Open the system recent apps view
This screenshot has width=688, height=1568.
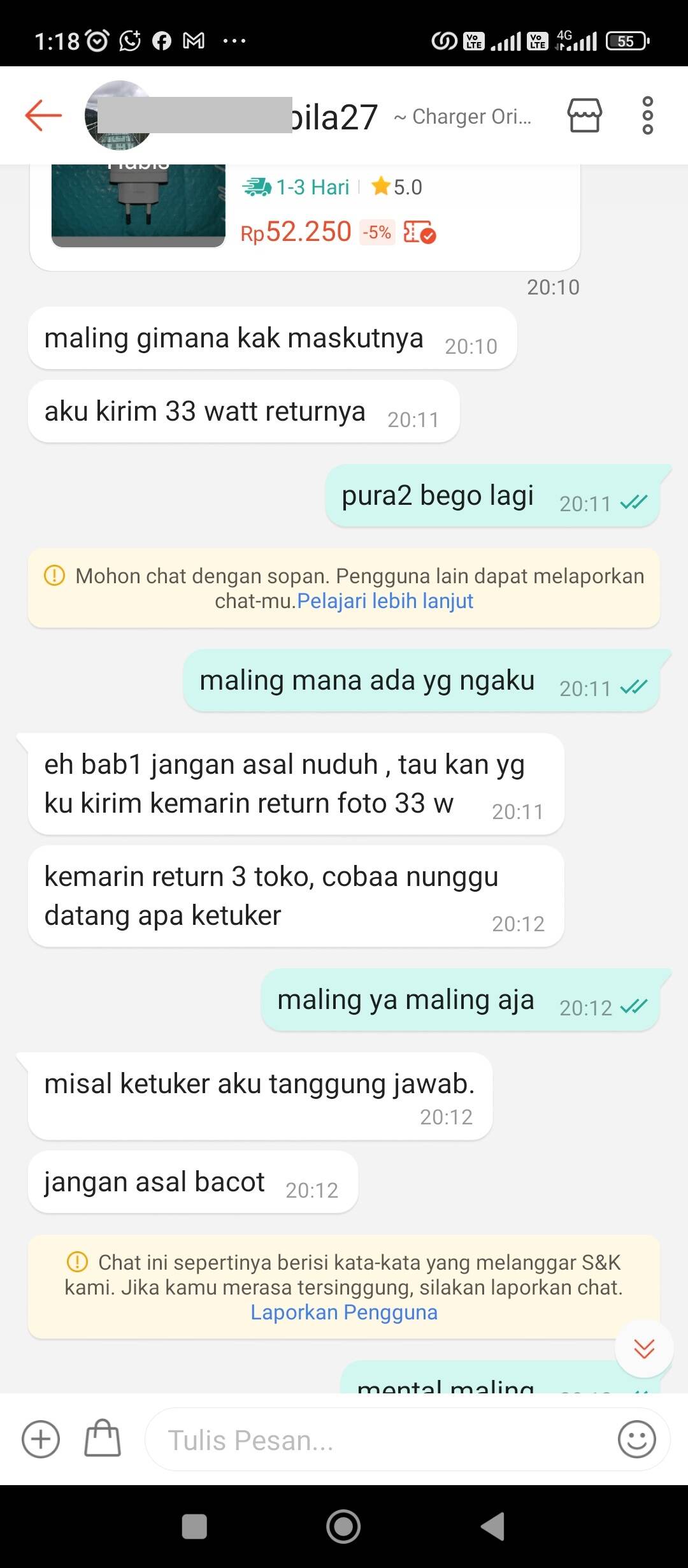194,1527
